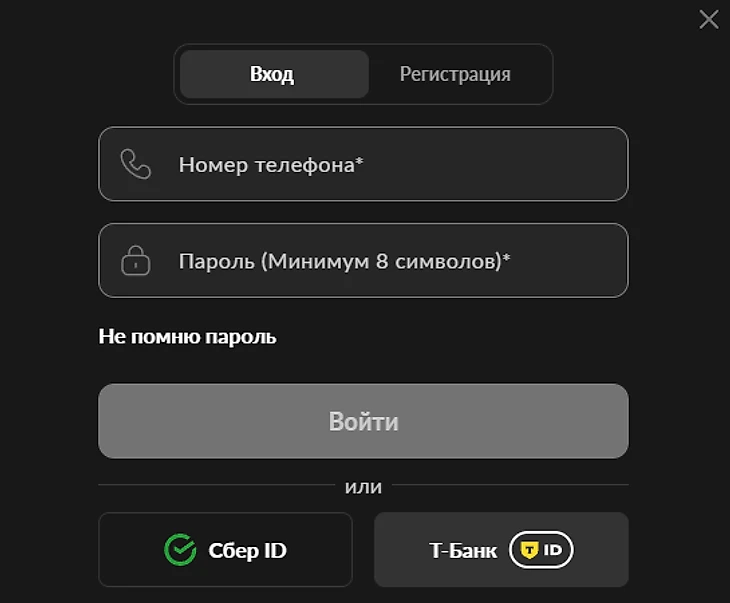The height and width of the screenshot is (603, 730).
Task: Log in using Т-Банк ID
Action: [x=501, y=550]
